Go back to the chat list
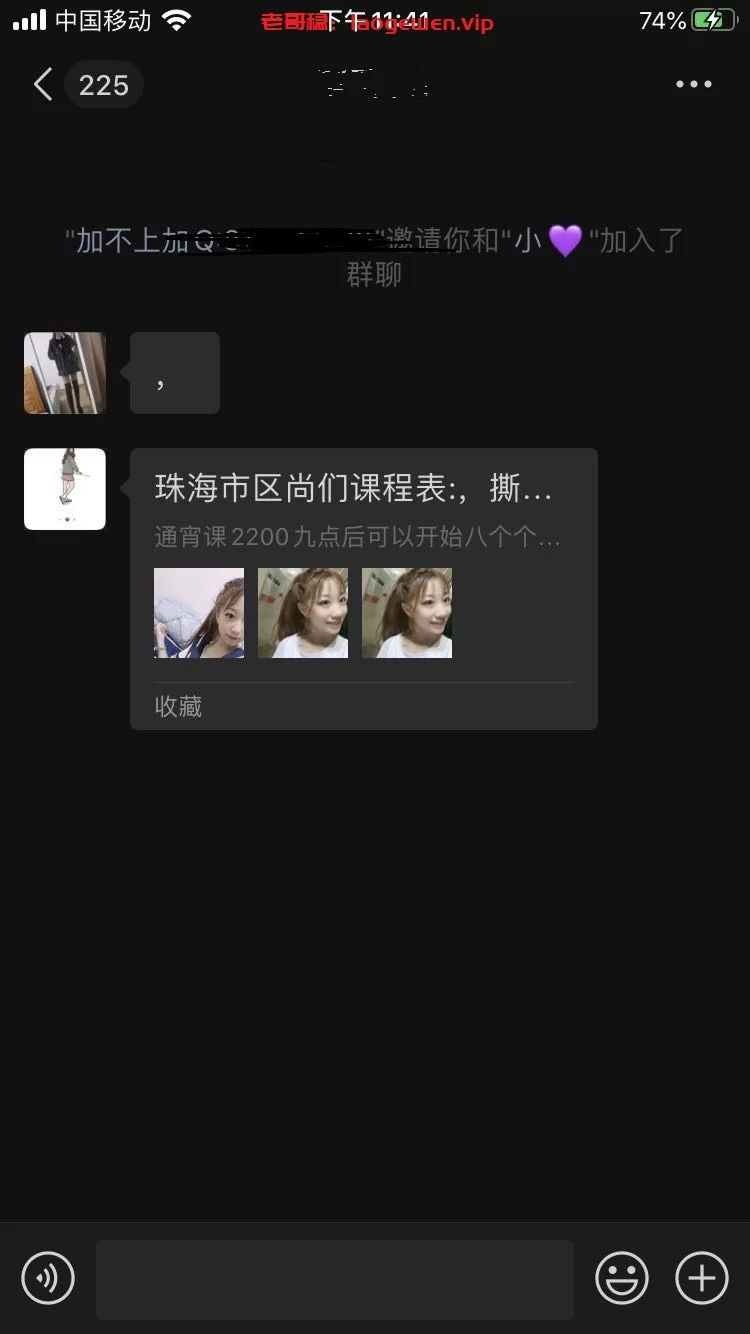 (x=42, y=85)
